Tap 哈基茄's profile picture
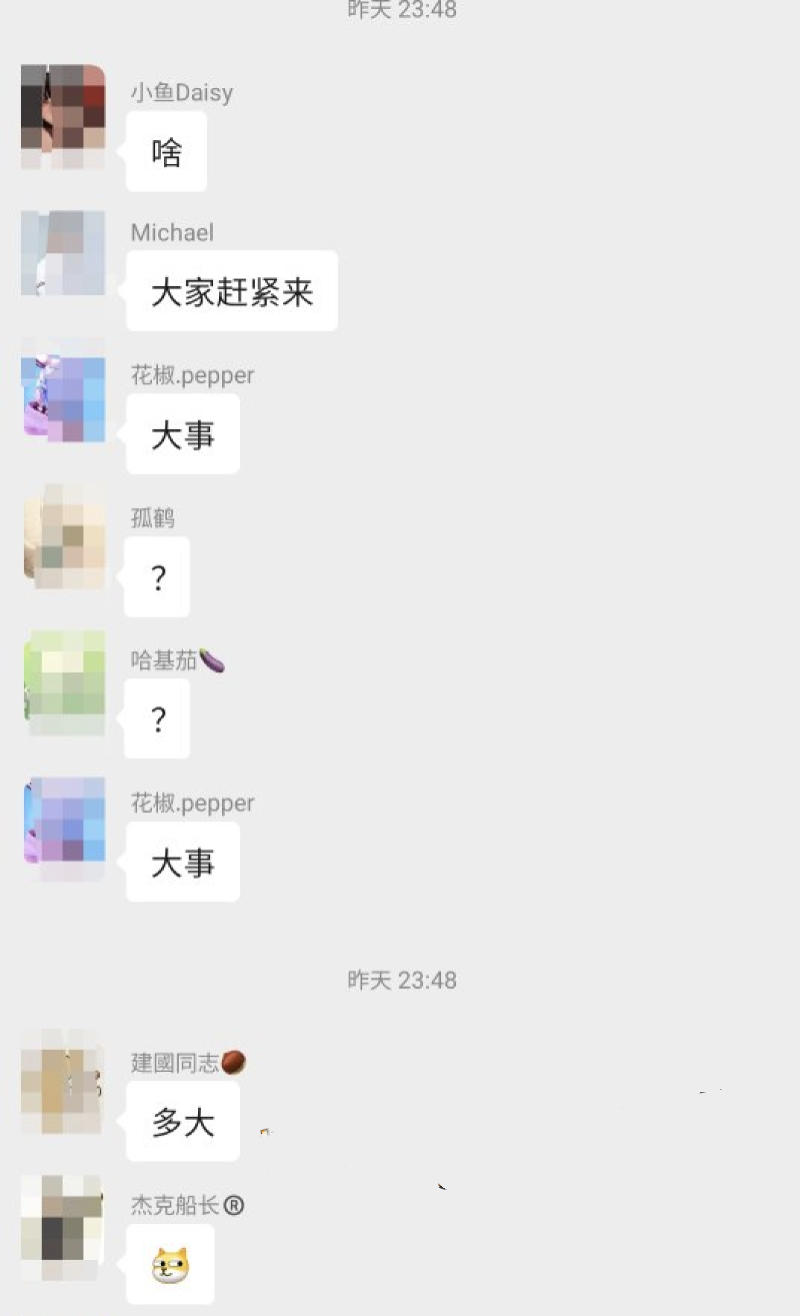The image size is (800, 1316). tap(64, 682)
